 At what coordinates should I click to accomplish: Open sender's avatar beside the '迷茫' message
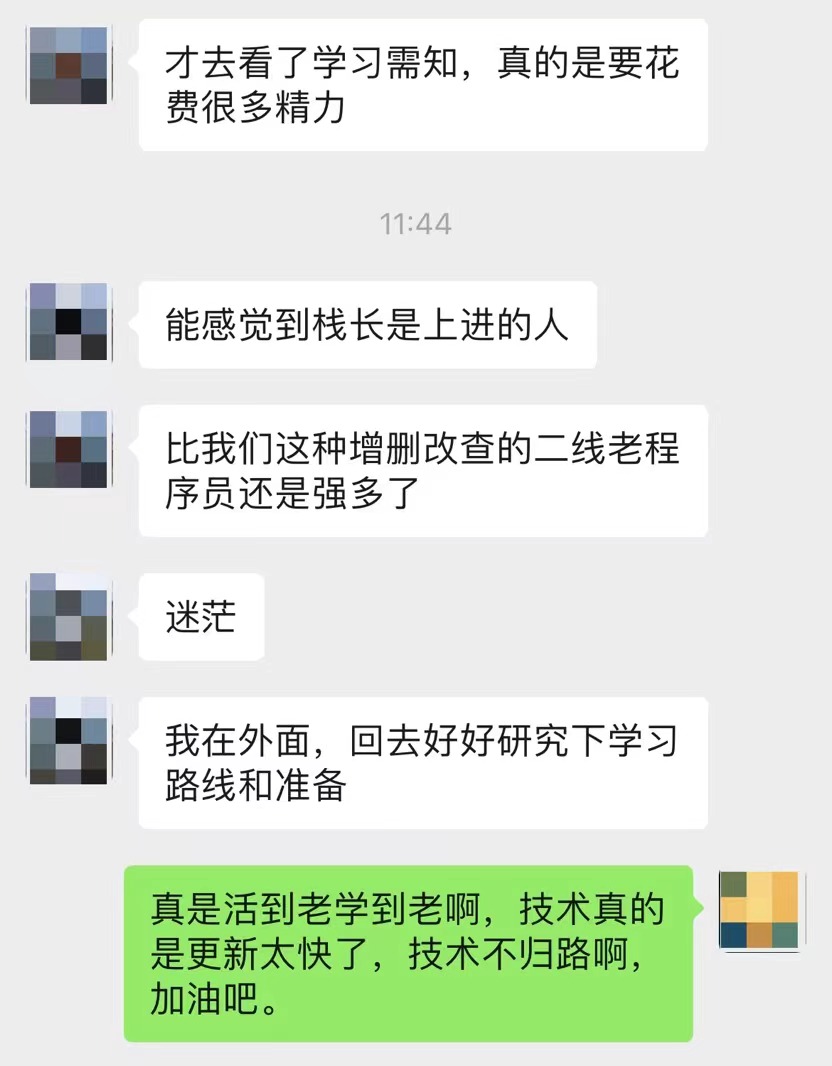pos(68,616)
